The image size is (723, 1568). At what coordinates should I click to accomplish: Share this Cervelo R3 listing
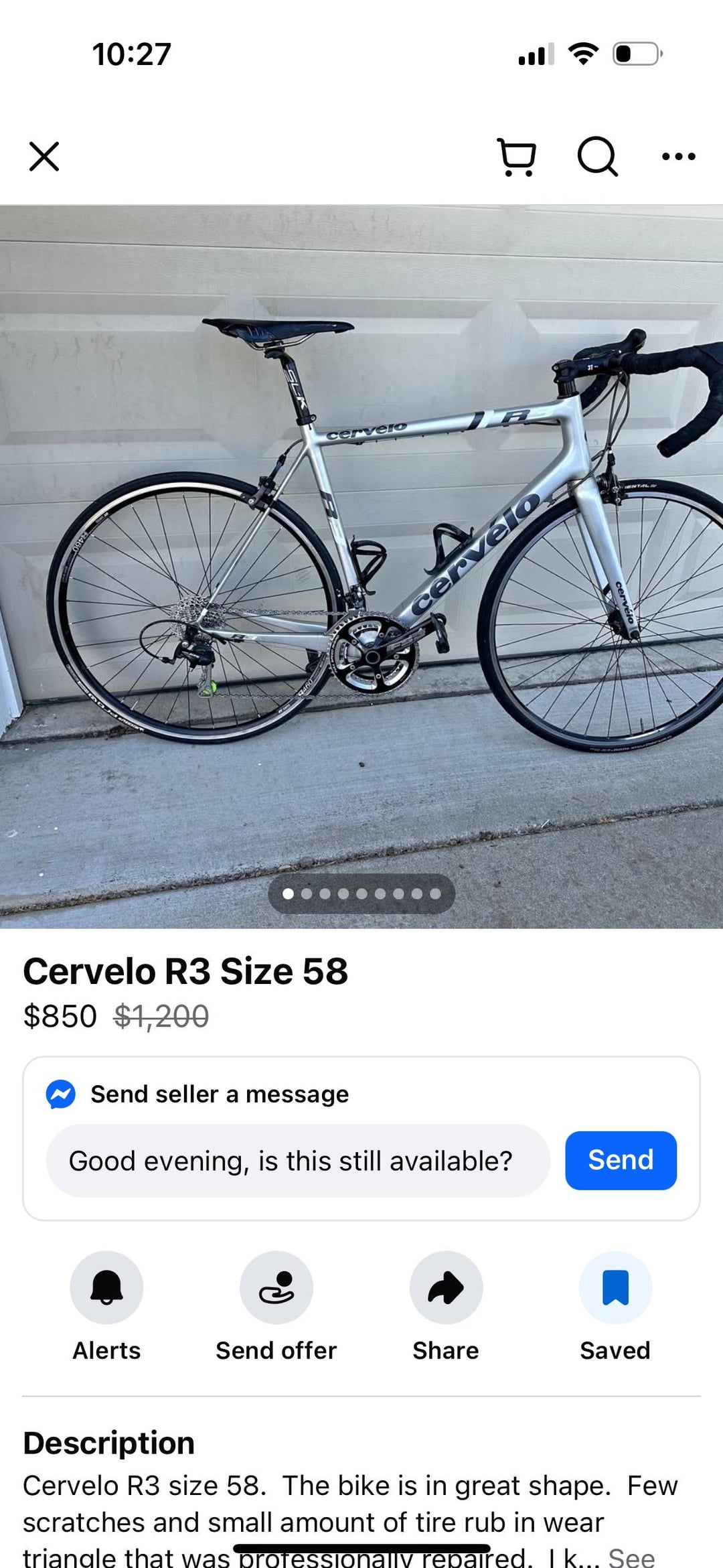446,1287
